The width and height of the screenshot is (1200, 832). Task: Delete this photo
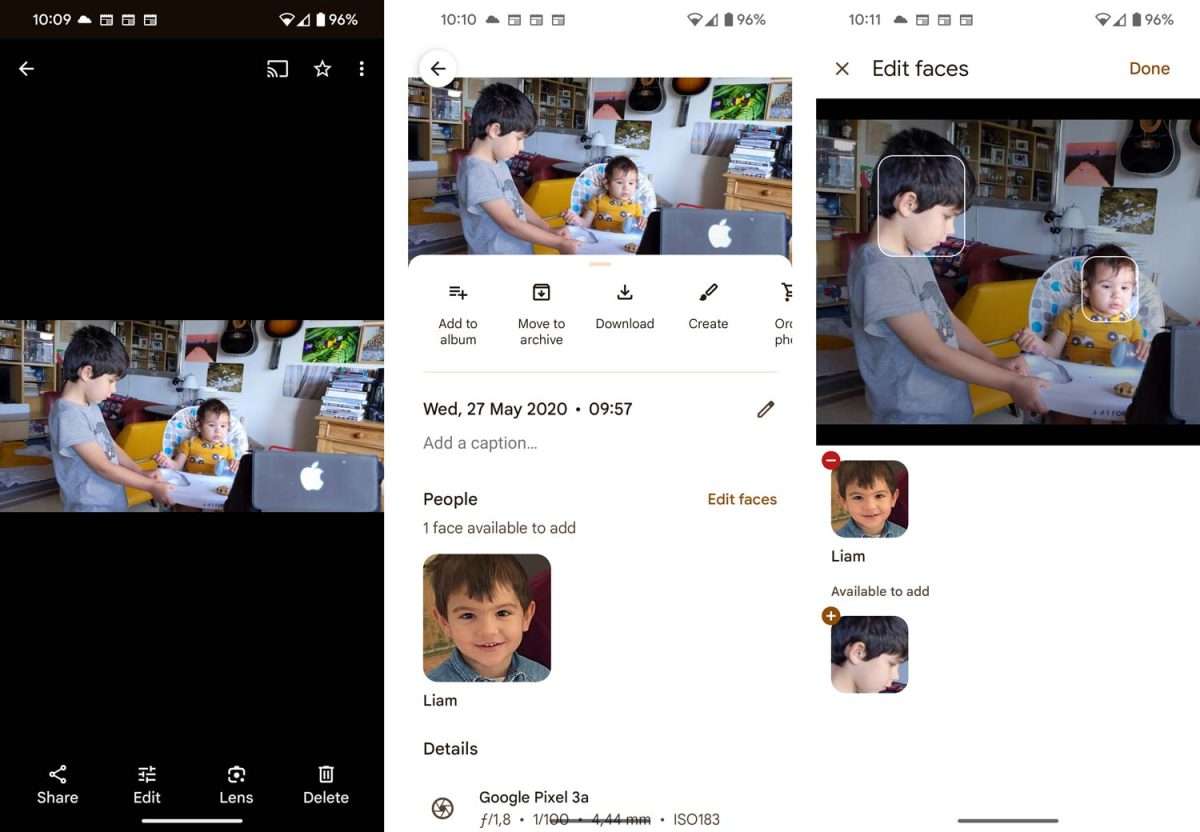point(326,784)
